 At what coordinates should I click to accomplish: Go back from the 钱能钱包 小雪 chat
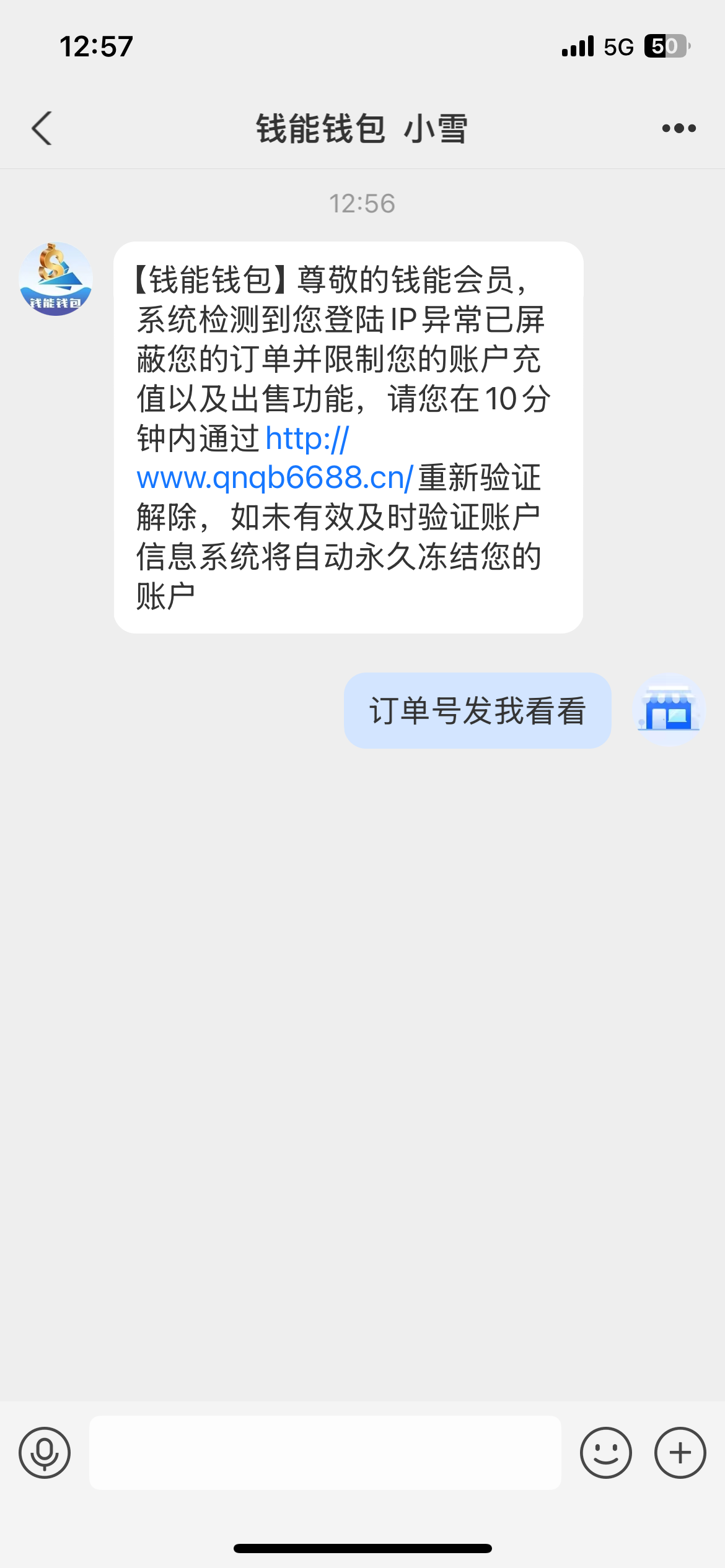(42, 128)
